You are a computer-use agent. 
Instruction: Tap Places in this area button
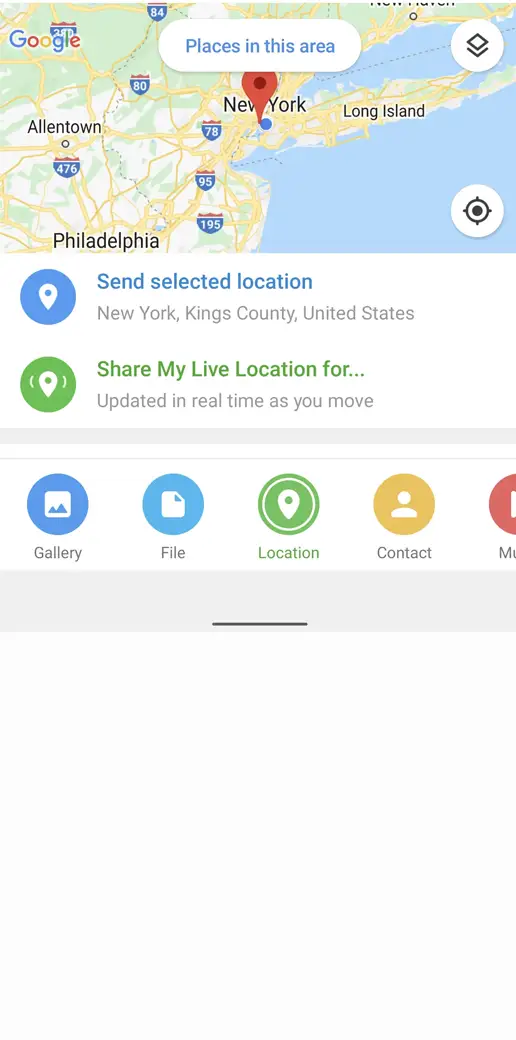[x=260, y=46]
